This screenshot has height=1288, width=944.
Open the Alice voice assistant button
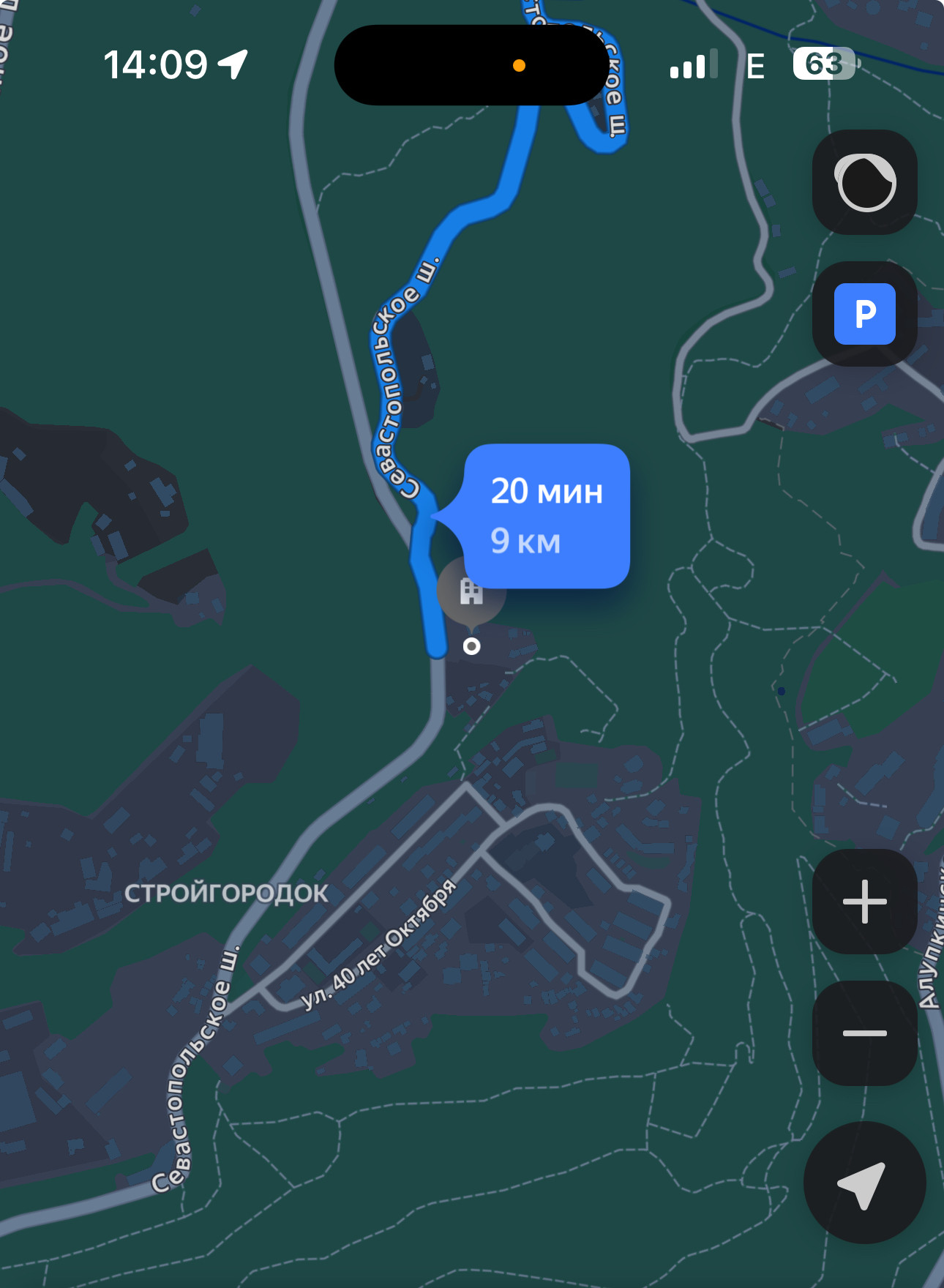[x=865, y=183]
